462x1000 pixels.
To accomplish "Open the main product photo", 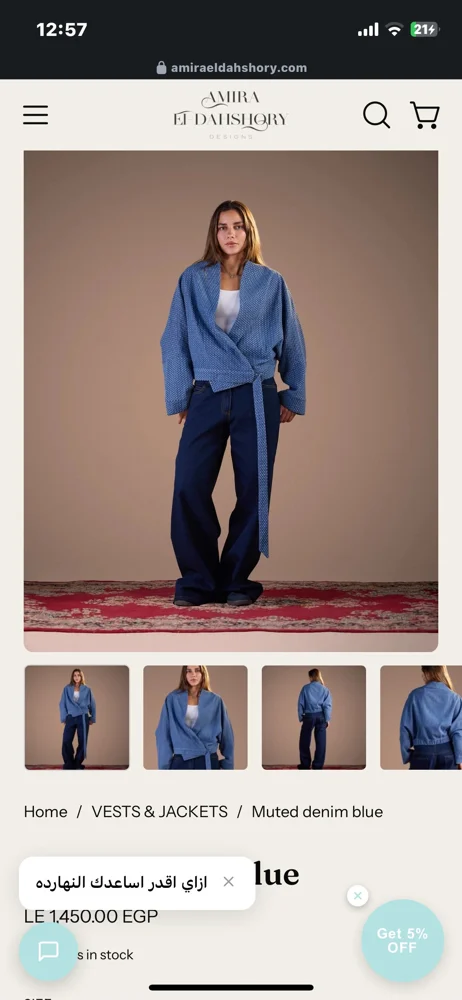I will 231,401.
